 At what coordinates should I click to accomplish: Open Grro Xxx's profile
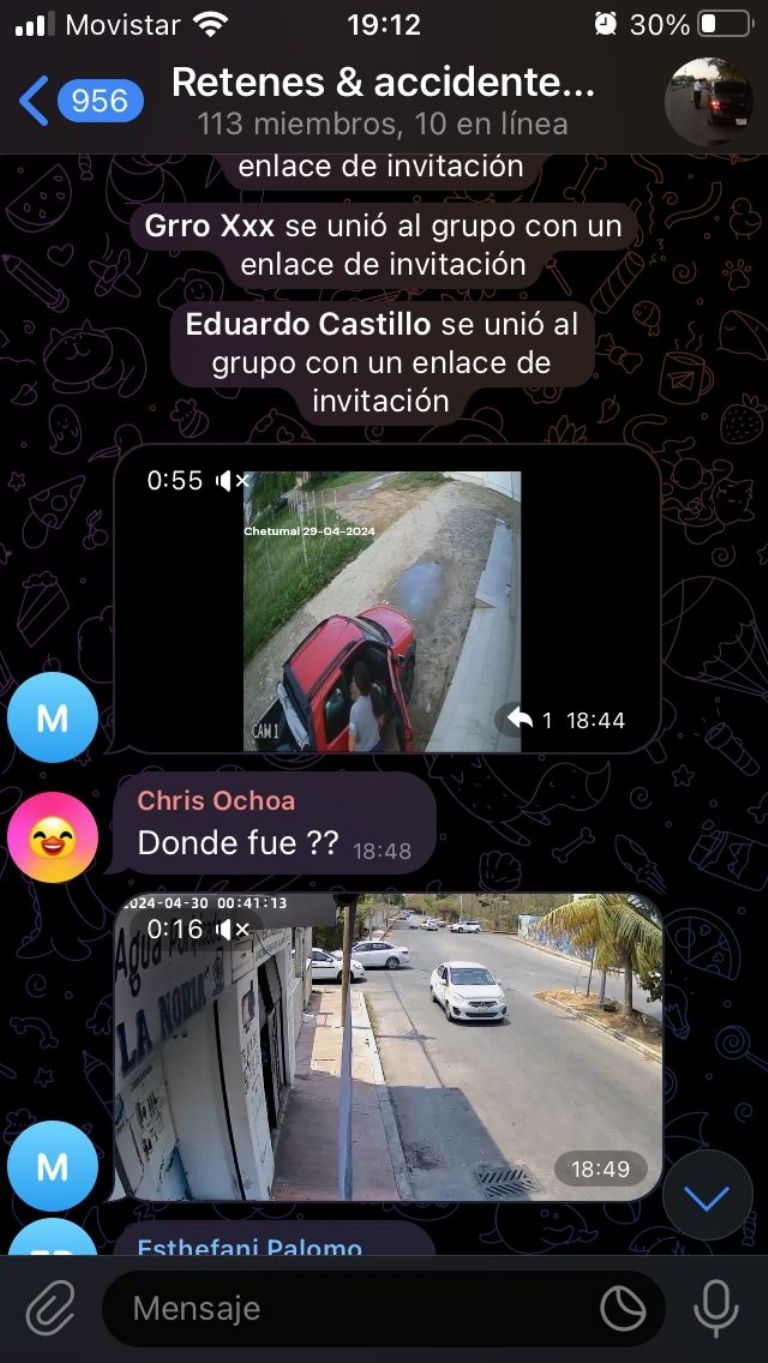tap(209, 226)
